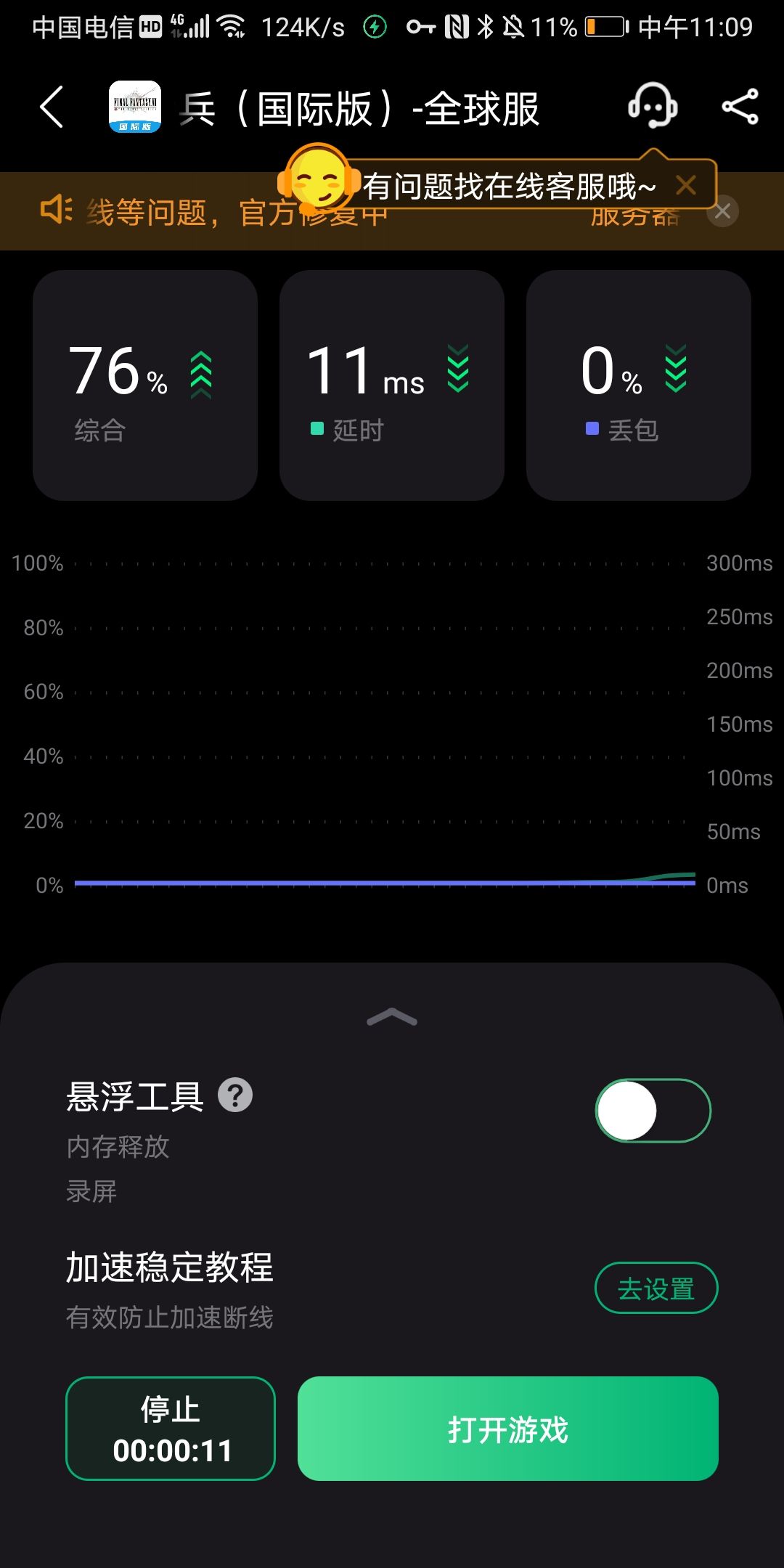Launch the game via 打开游戏
Image resolution: width=784 pixels, height=1568 pixels.
[507, 1429]
